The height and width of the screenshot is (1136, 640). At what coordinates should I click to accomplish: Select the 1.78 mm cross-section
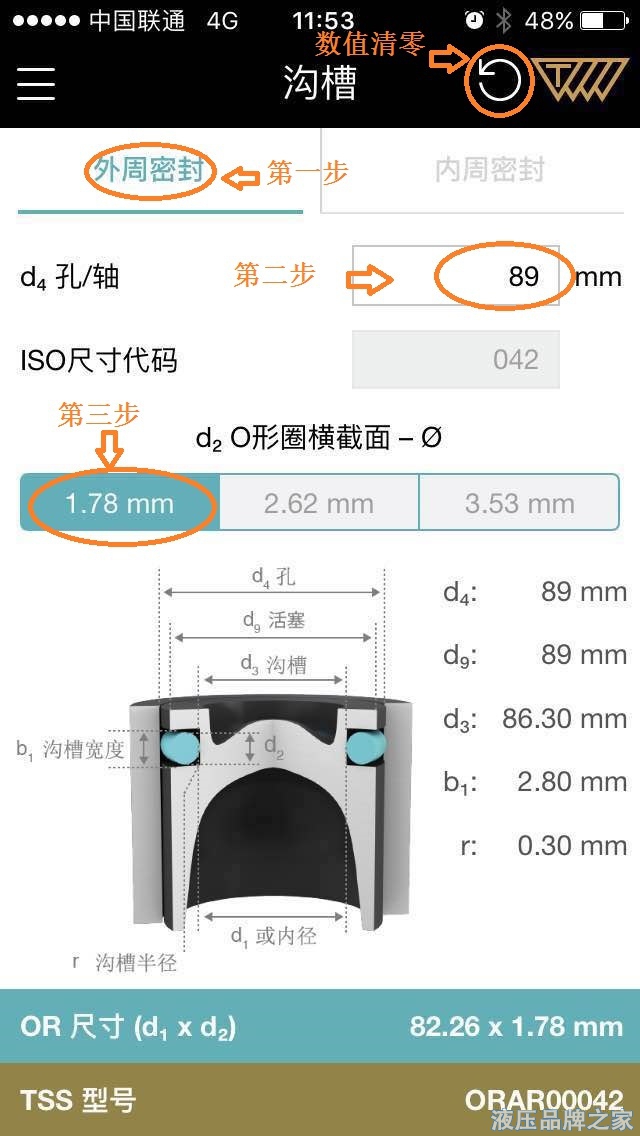120,503
